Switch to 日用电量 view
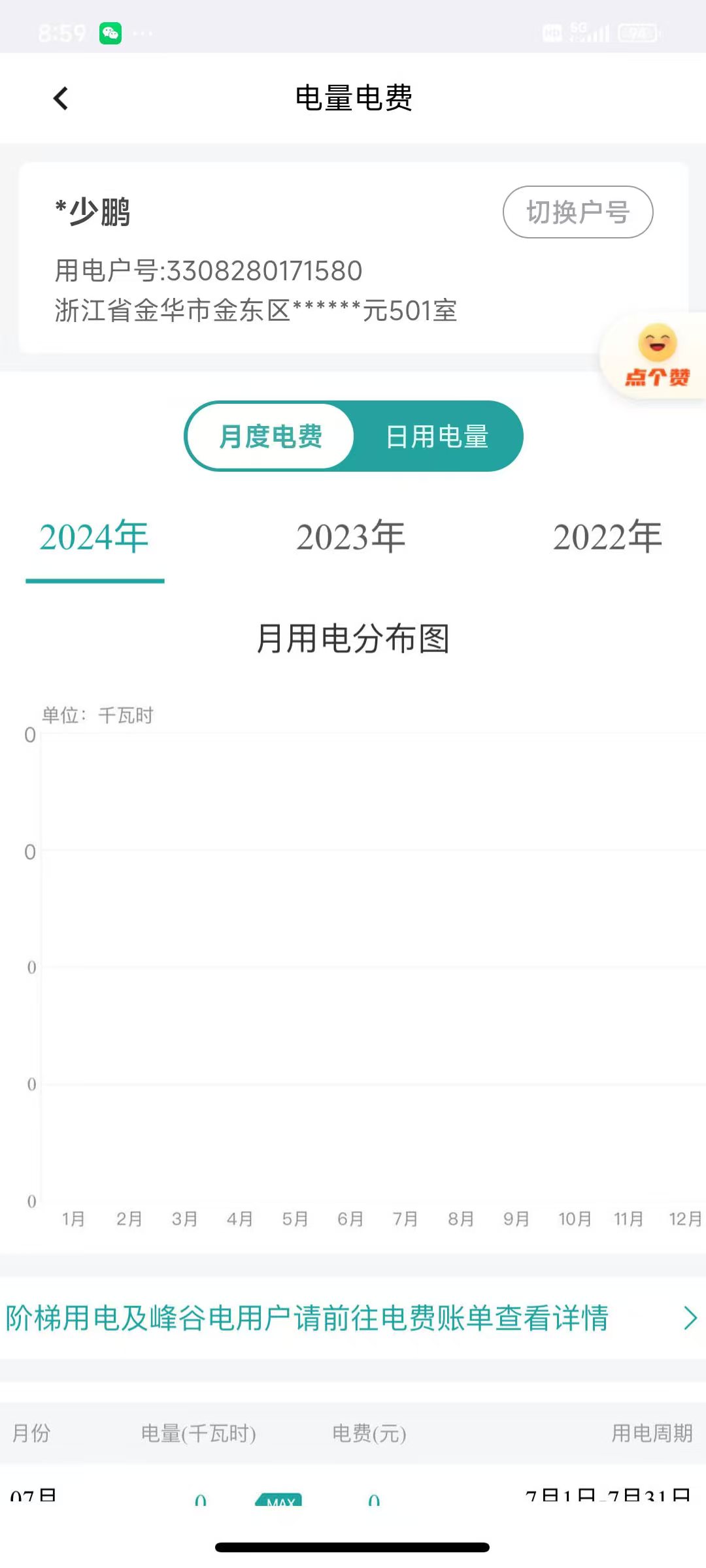This screenshot has width=706, height=1568. [437, 436]
